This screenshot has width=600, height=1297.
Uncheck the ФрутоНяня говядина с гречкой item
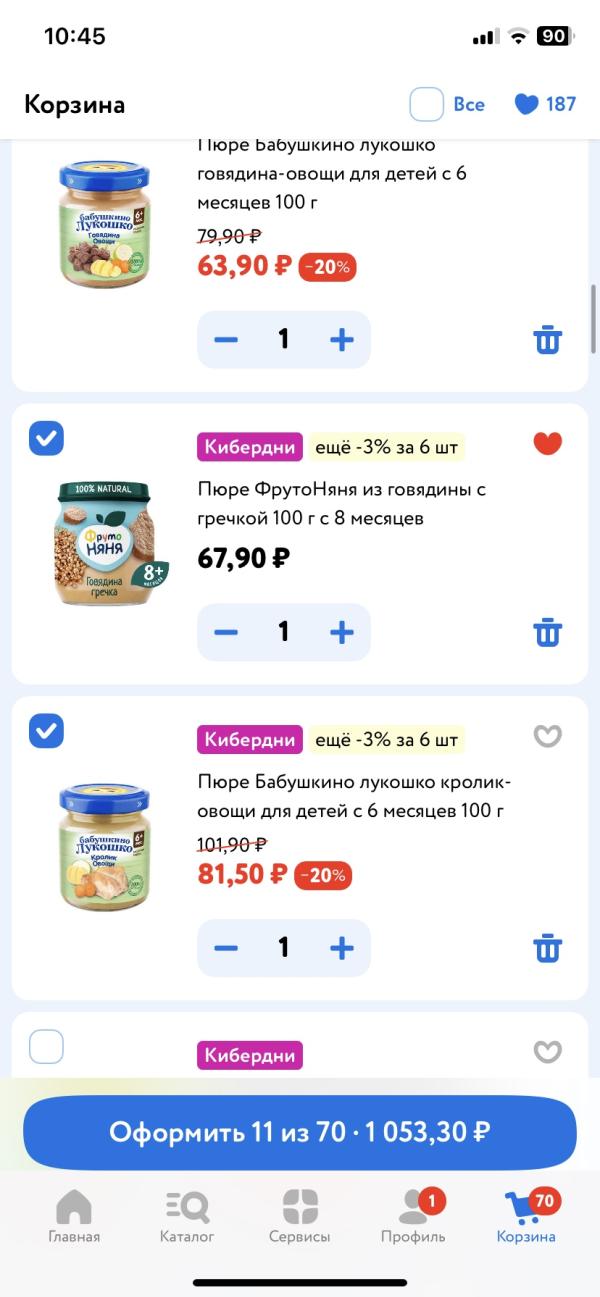pyautogui.click(x=46, y=438)
